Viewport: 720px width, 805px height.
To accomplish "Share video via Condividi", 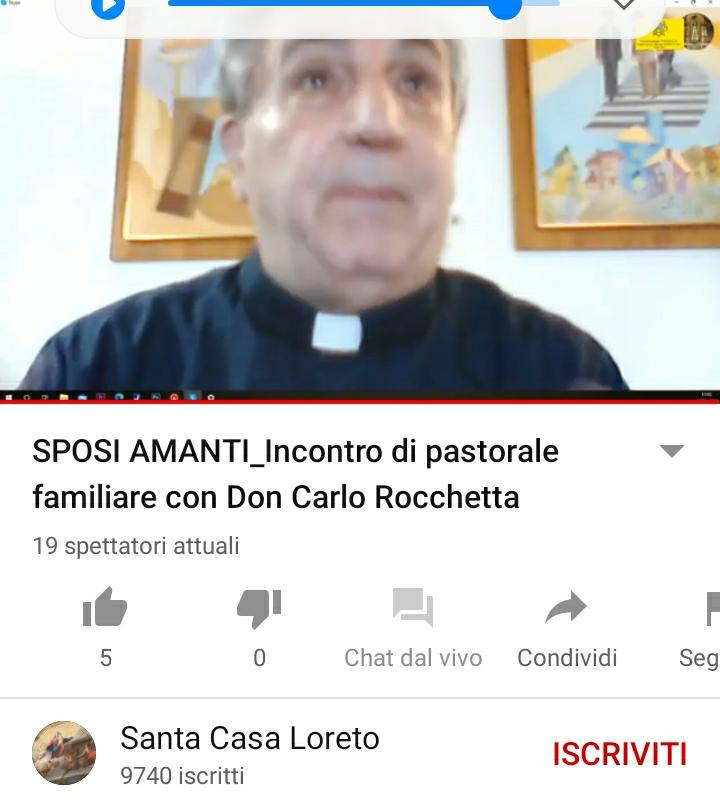I will 566,608.
